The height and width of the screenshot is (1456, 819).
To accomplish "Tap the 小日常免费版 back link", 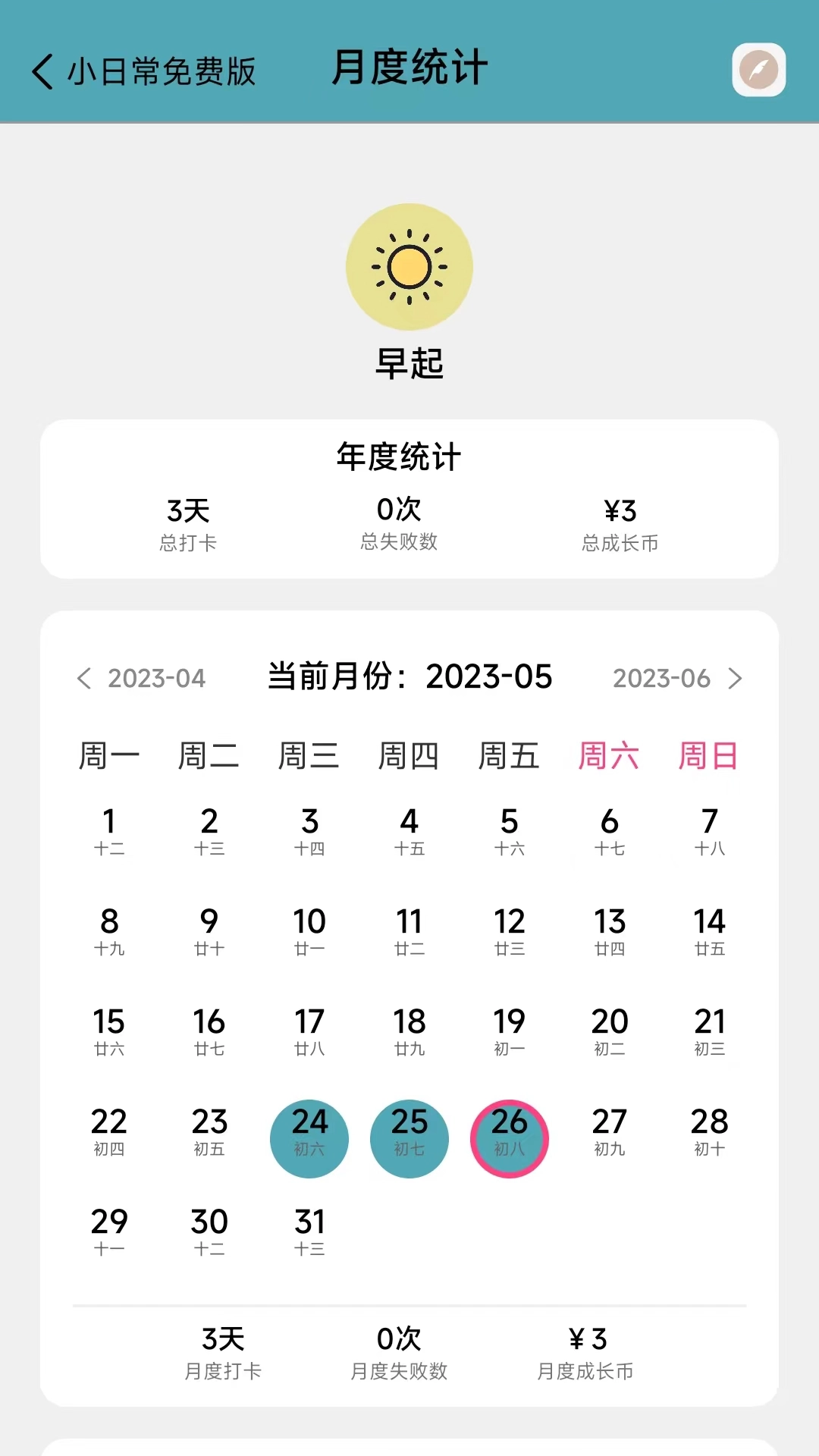I will point(161,72).
